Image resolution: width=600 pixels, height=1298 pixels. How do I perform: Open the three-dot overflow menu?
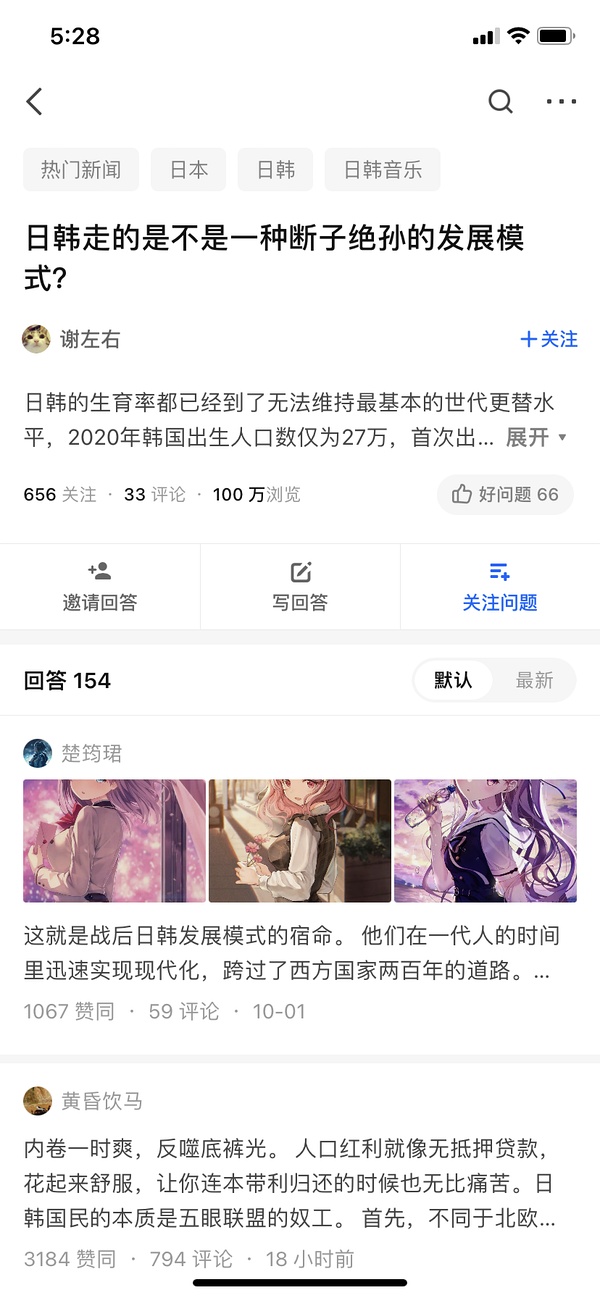click(561, 101)
